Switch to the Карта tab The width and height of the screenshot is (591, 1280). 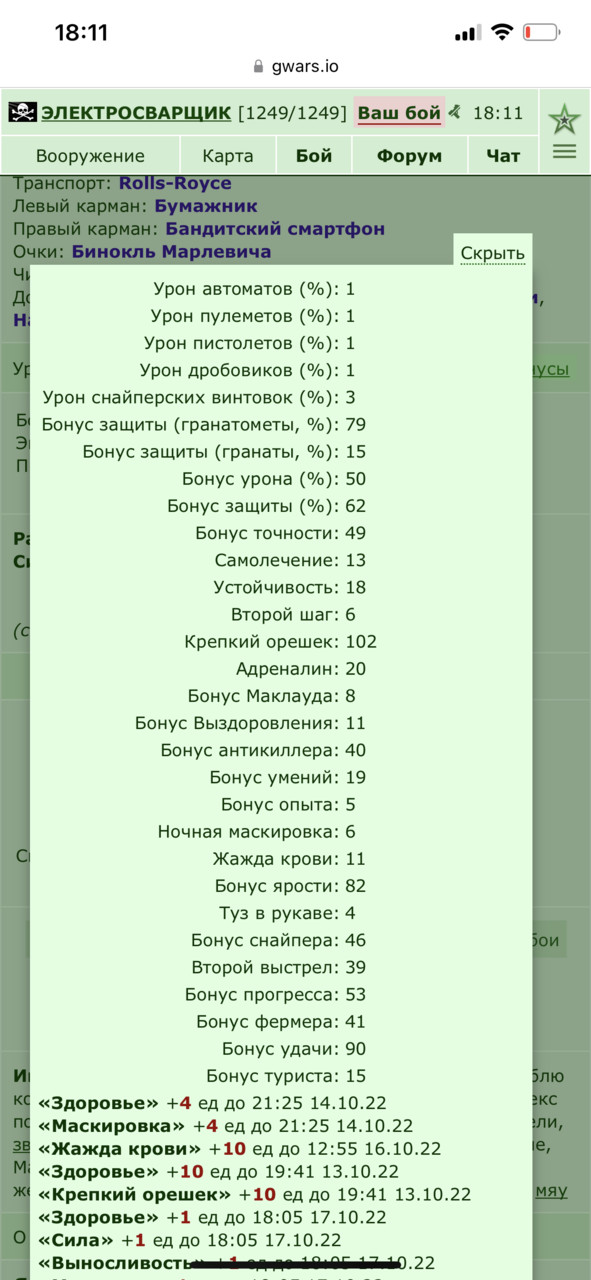point(228,156)
